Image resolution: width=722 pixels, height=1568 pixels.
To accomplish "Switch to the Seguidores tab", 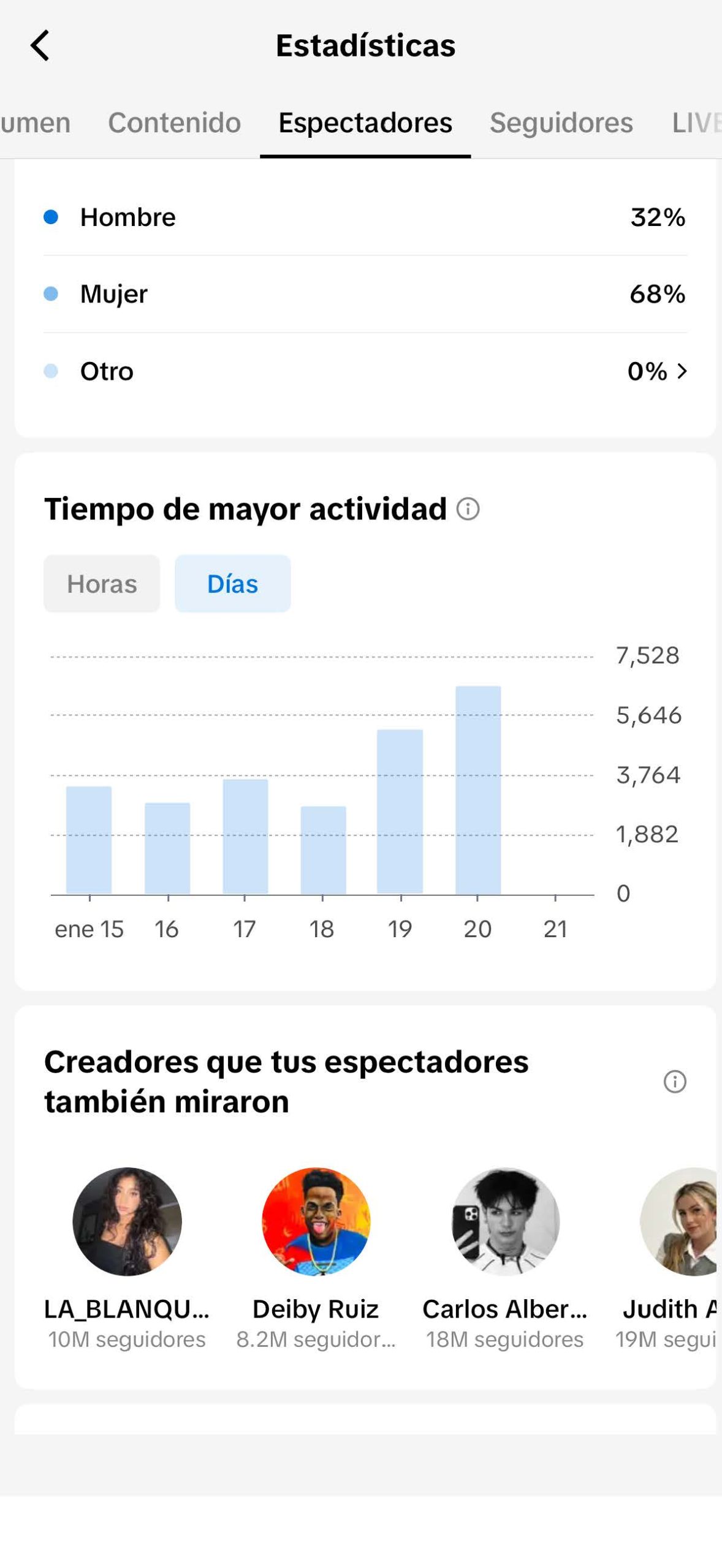I will pyautogui.click(x=561, y=122).
